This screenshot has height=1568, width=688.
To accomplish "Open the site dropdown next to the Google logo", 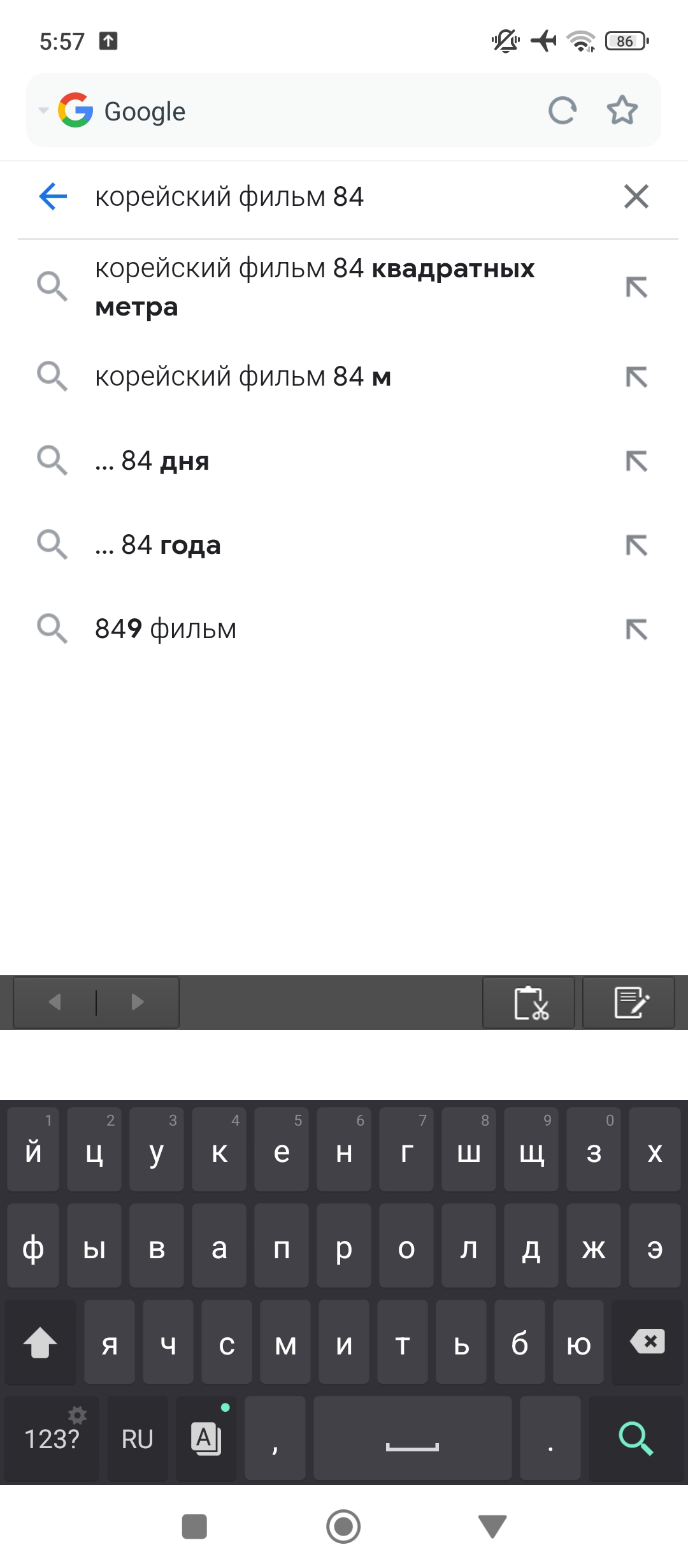I will tap(43, 111).
